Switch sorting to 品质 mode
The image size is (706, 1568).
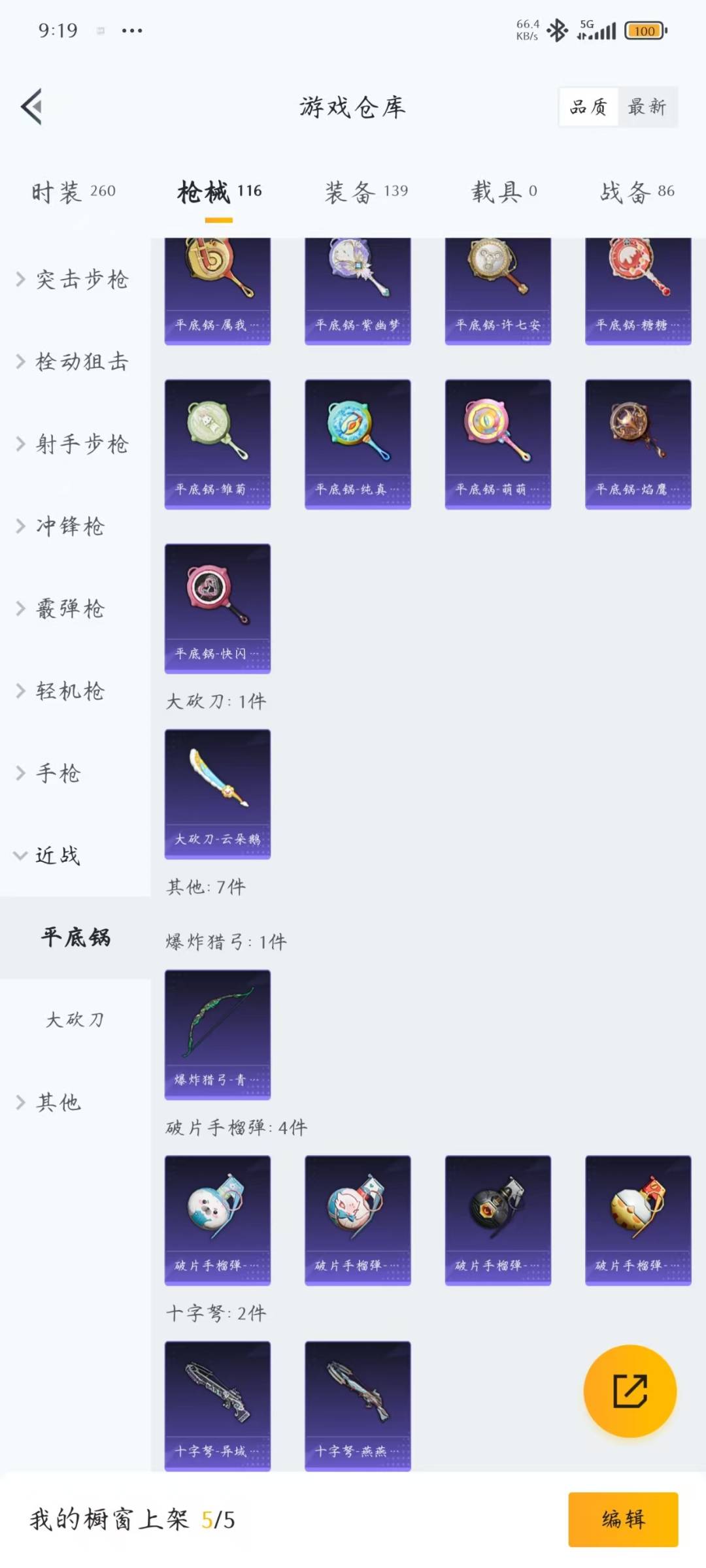(x=588, y=106)
